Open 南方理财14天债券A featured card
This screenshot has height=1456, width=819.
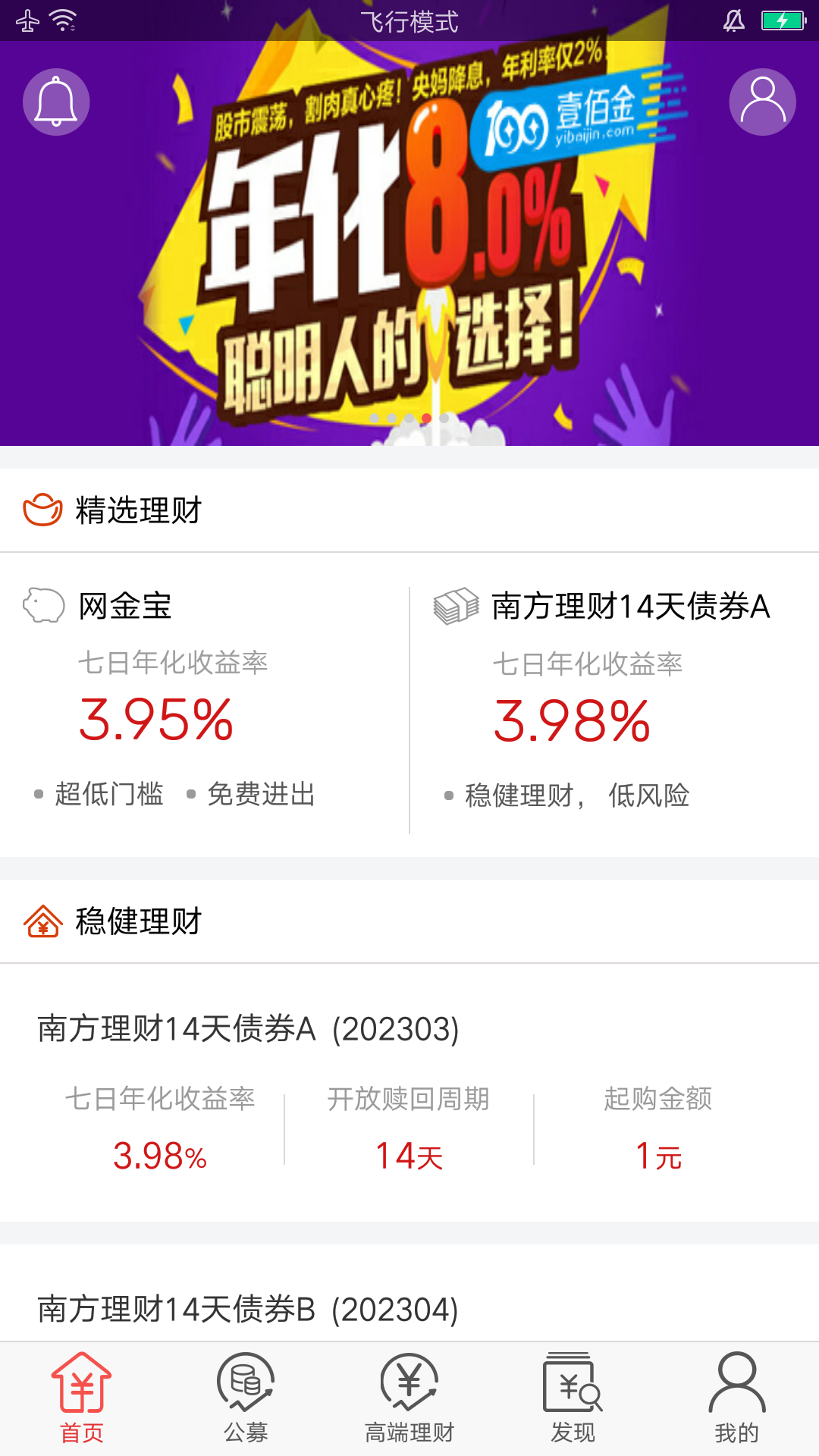(x=614, y=705)
